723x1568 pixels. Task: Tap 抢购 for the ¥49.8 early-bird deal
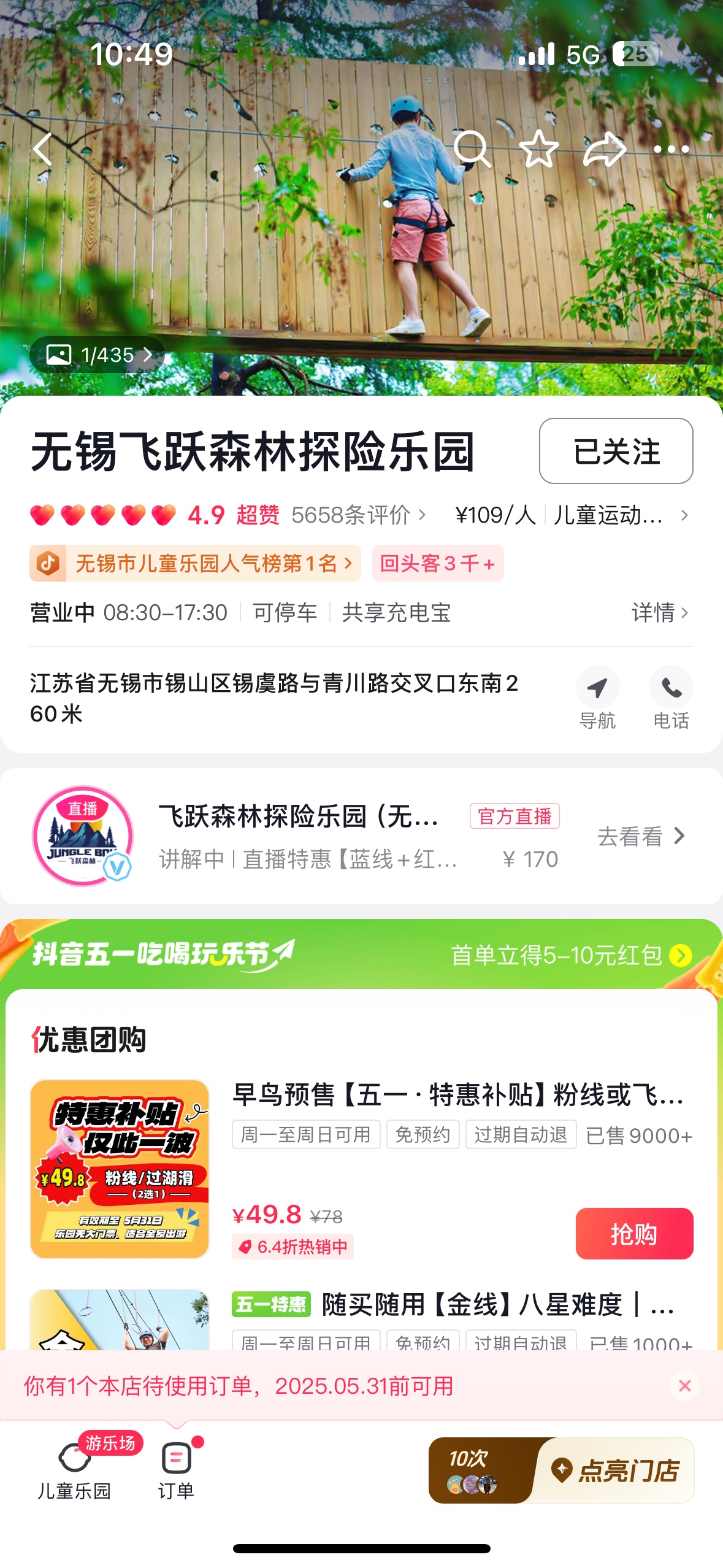[634, 1234]
